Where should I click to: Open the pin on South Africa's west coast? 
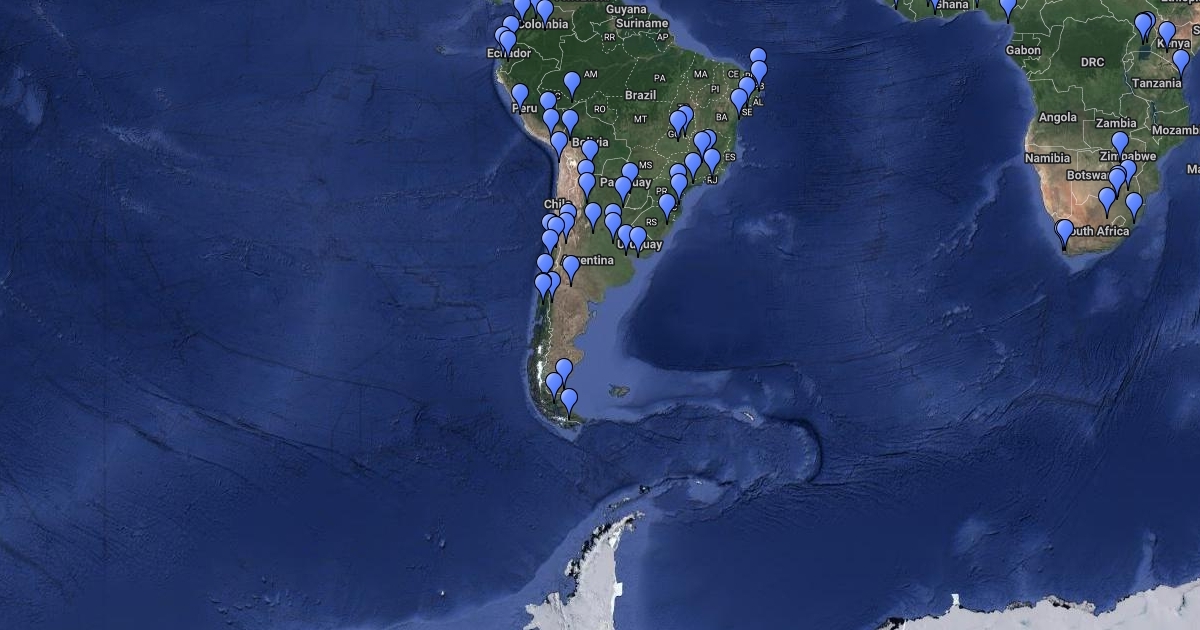click(1065, 232)
